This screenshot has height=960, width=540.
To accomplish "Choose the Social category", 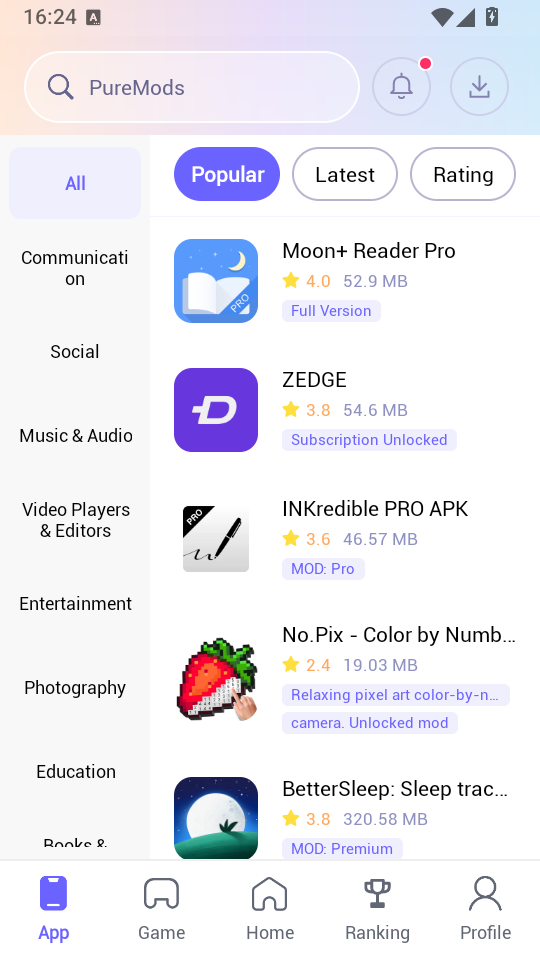I will (75, 351).
